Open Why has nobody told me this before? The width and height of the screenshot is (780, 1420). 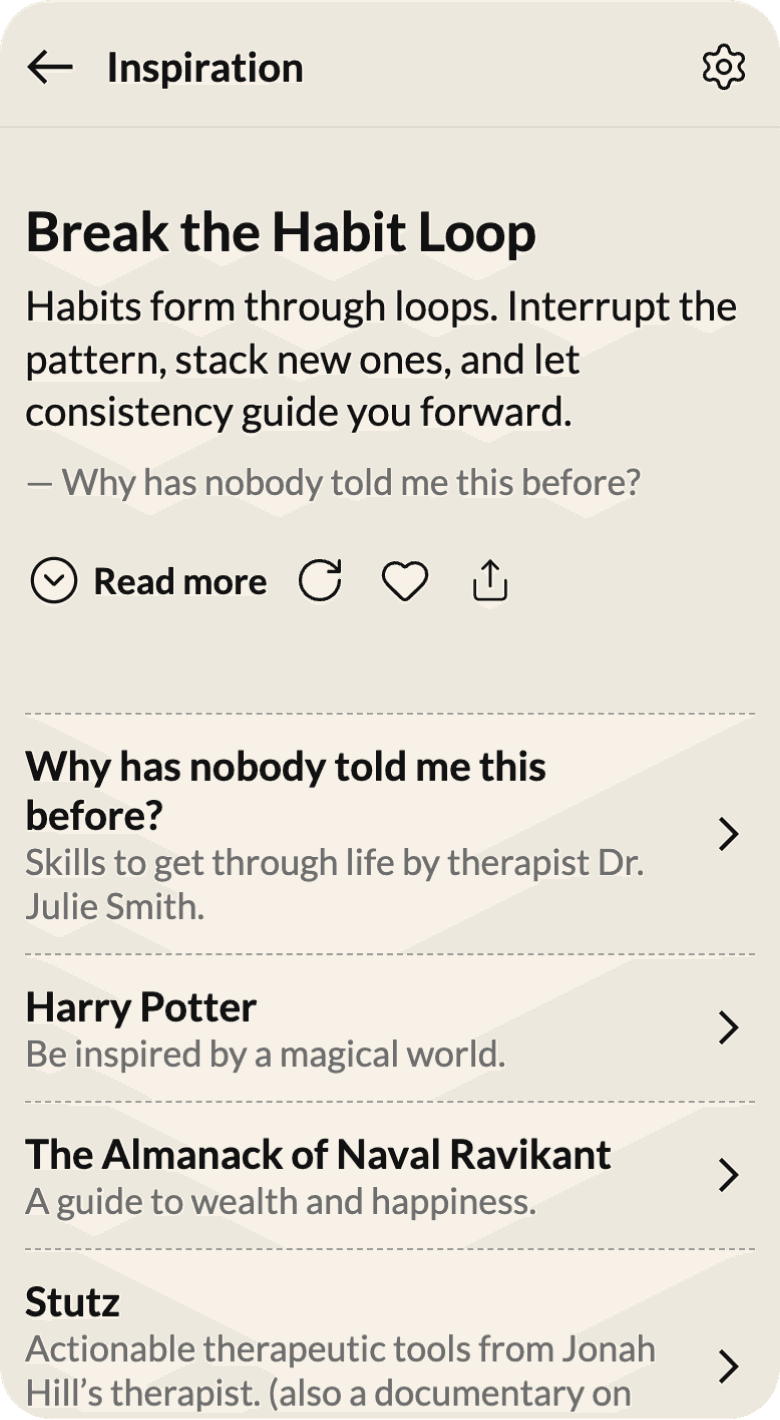[x=390, y=835]
